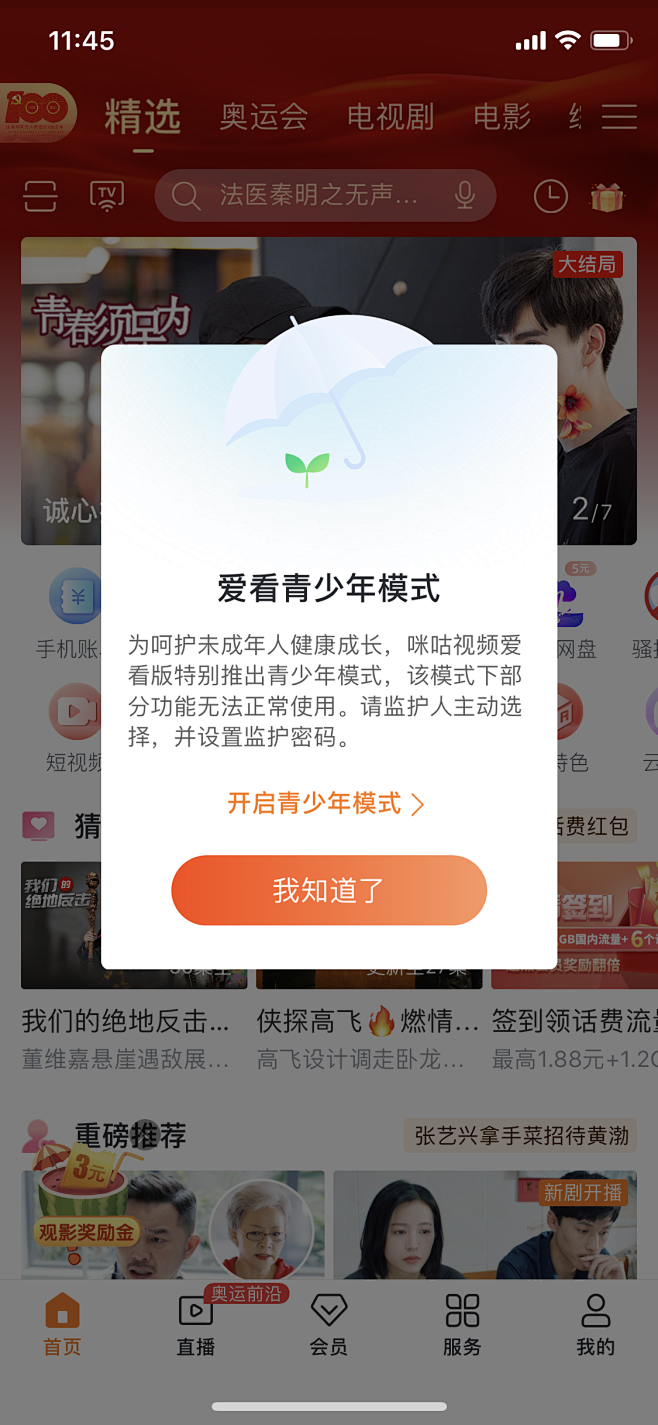The height and width of the screenshot is (1425, 658).
Task: Switch to the 奥运会 tab
Action: [x=264, y=117]
